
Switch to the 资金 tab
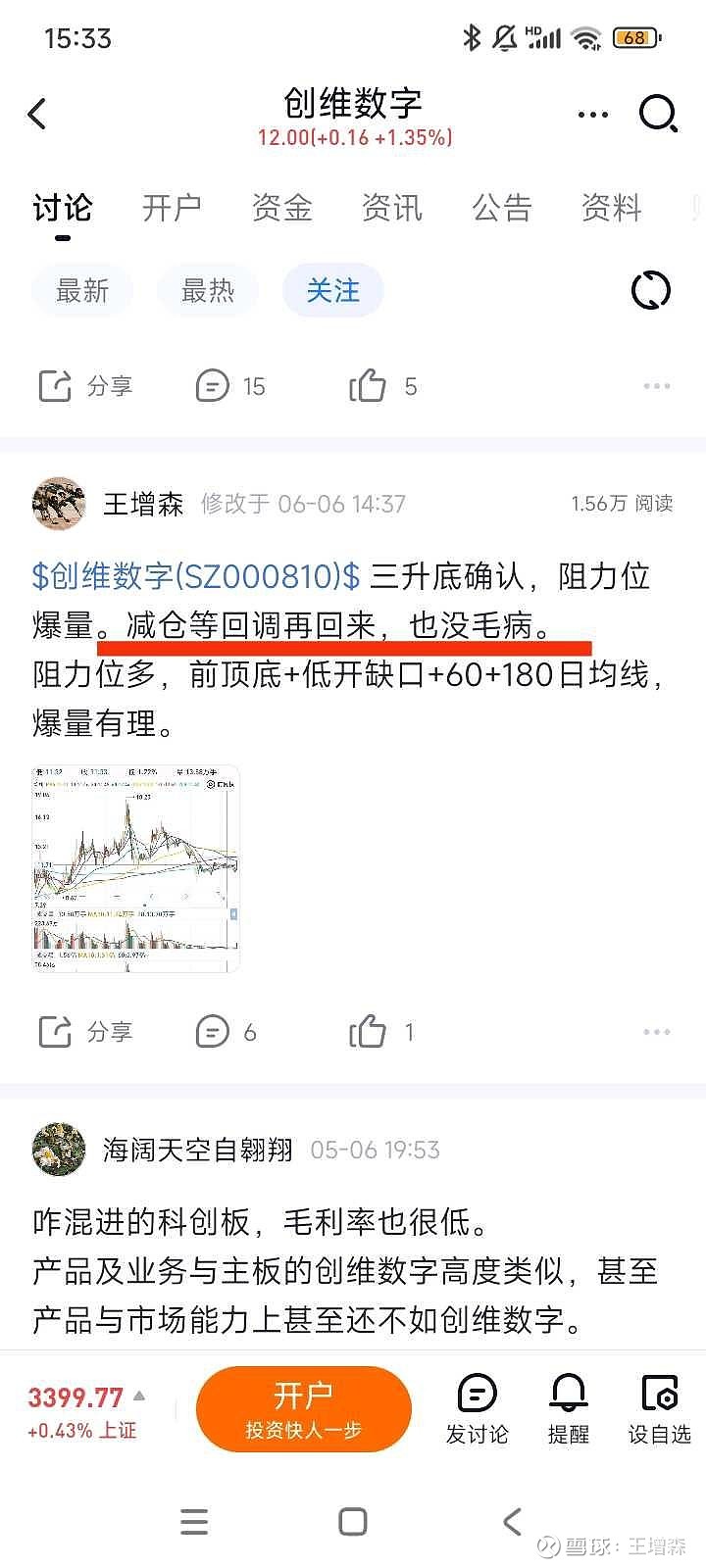point(281,208)
